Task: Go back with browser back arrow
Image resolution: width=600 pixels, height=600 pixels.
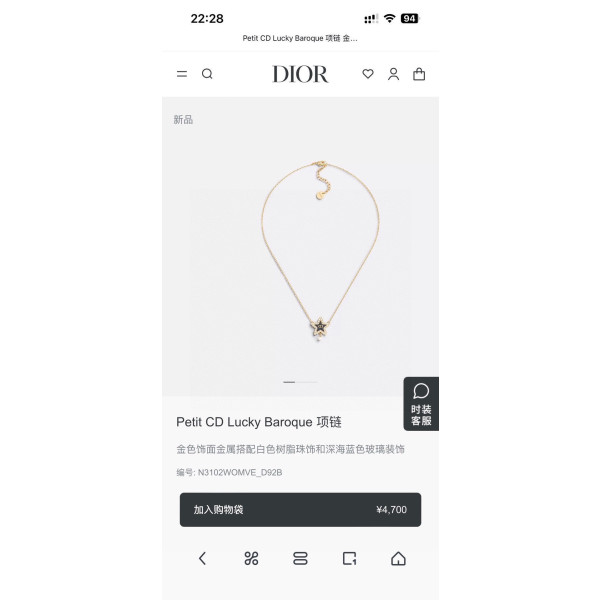Action: click(x=202, y=559)
